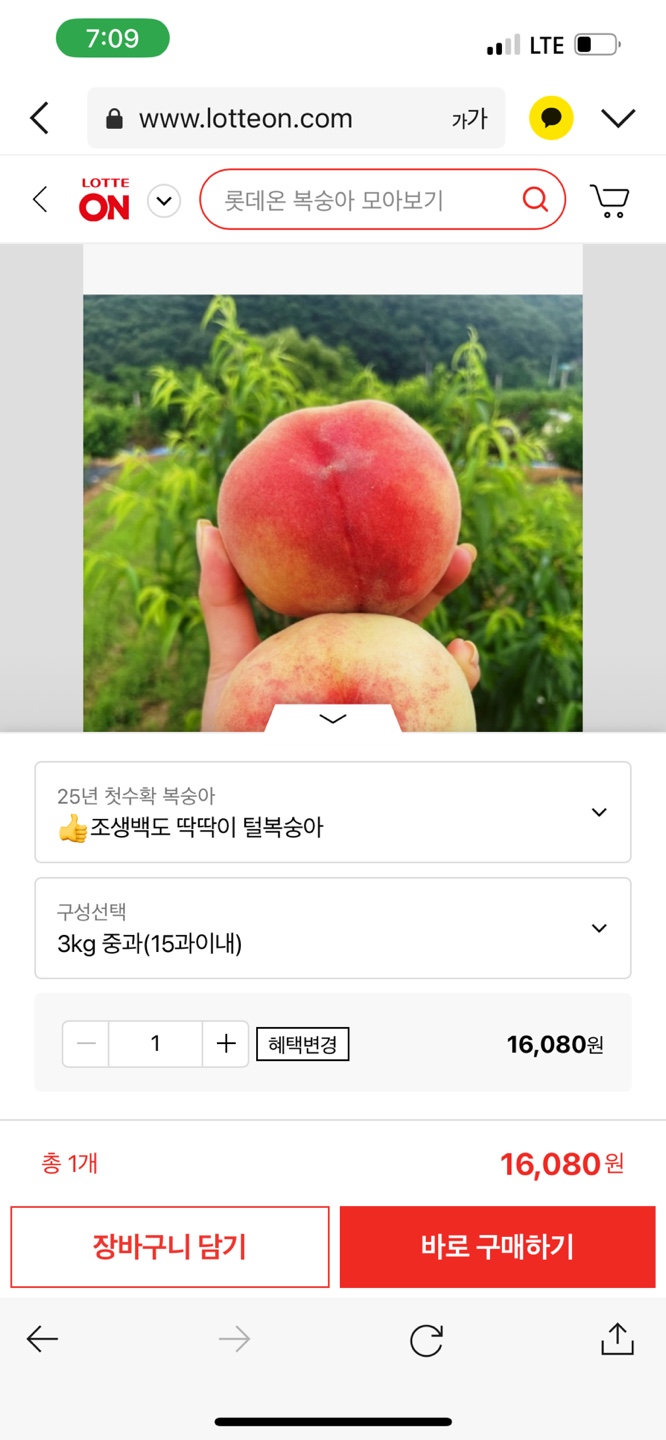
Task: Open the yellow KakaoTalk chat icon
Action: tap(551, 119)
